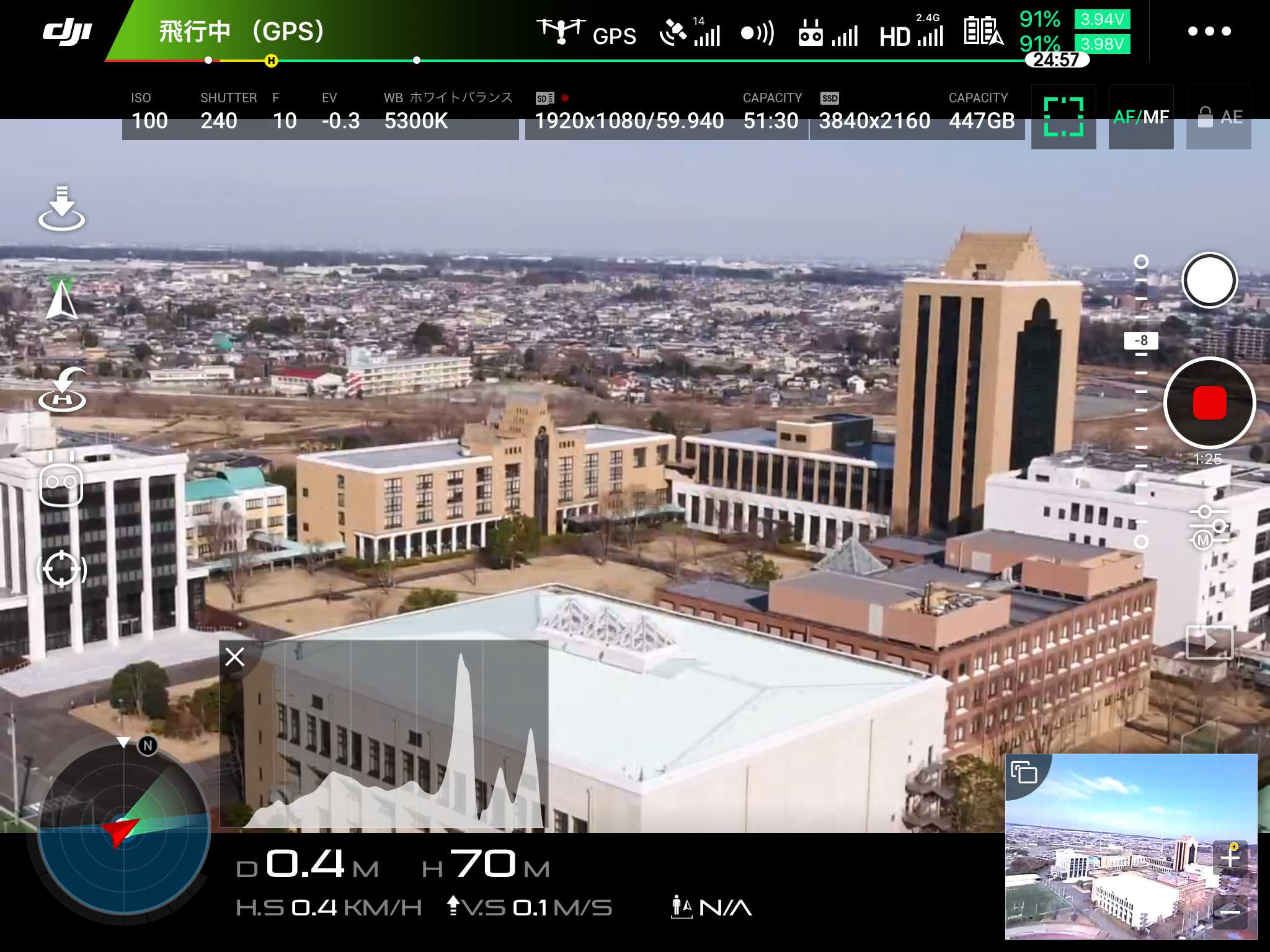
Task: Stop video recording with red button
Action: point(1209,403)
